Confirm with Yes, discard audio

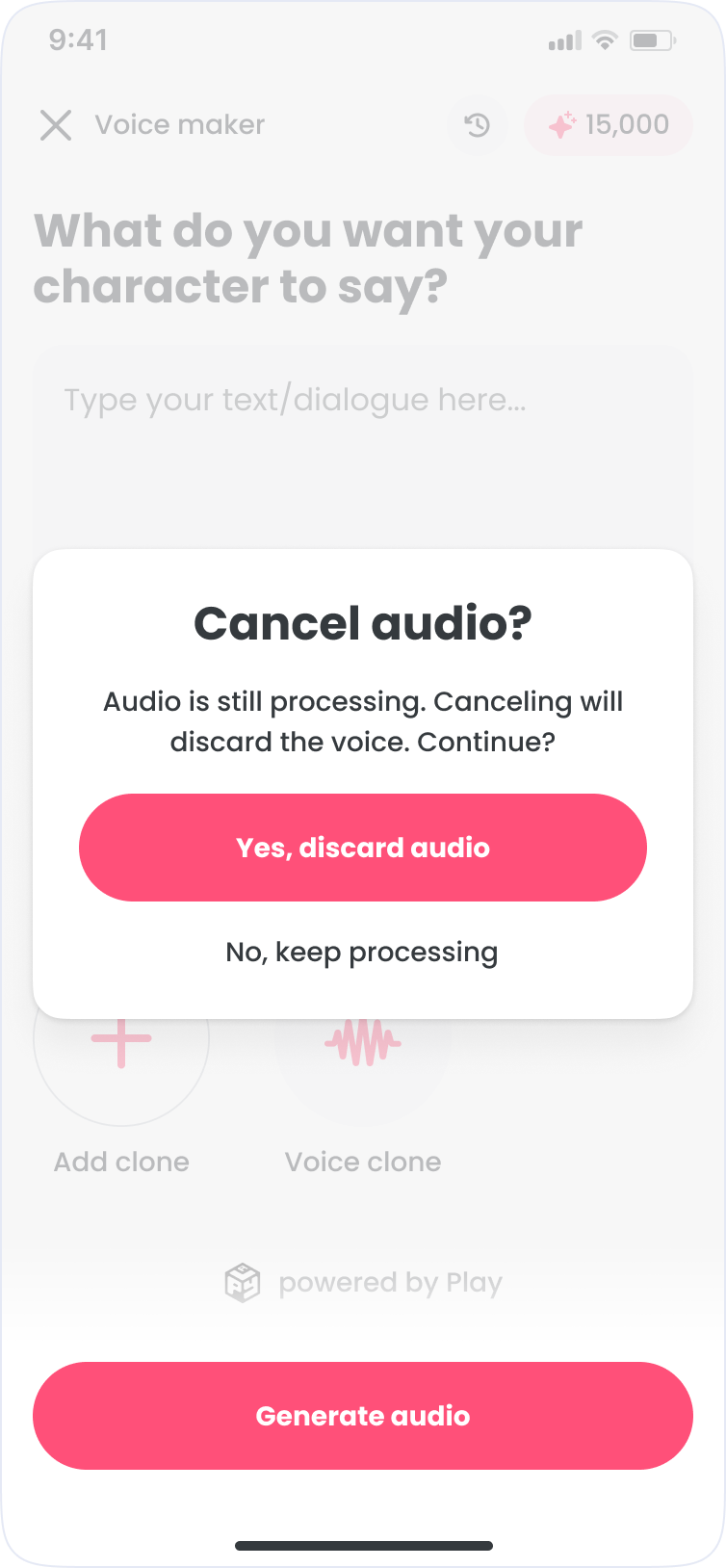(x=362, y=848)
